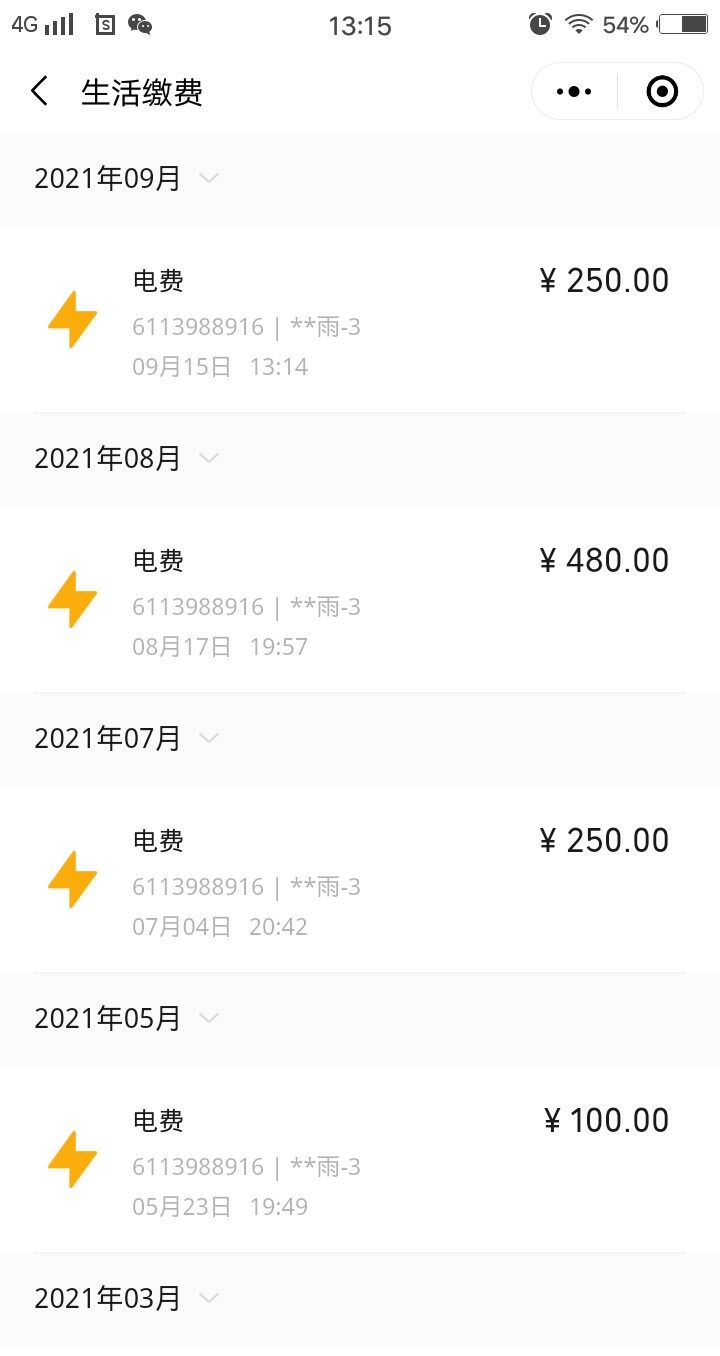View the 08月17日 电费 ¥480.00 record
The width and height of the screenshot is (720, 1356).
point(360,601)
